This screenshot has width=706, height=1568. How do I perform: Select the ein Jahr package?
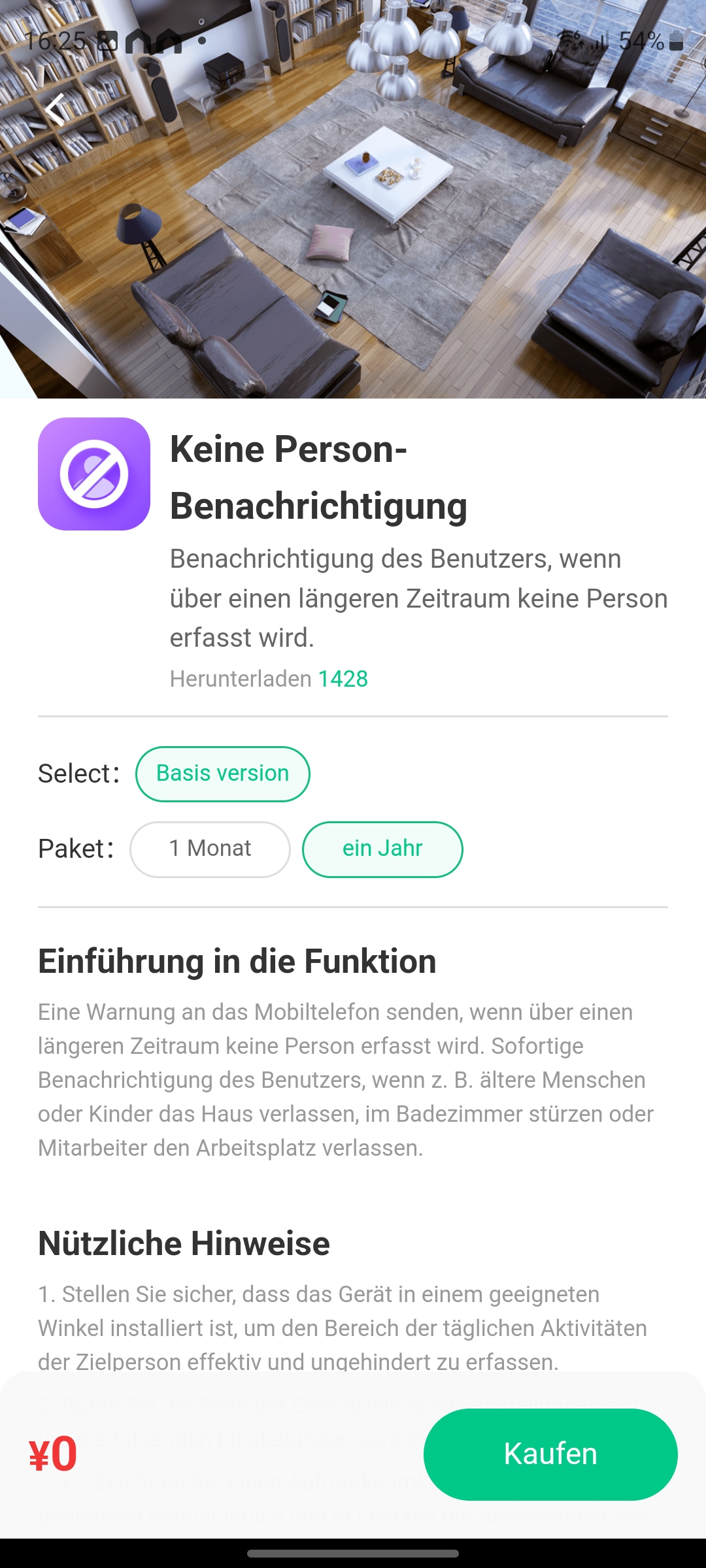382,849
